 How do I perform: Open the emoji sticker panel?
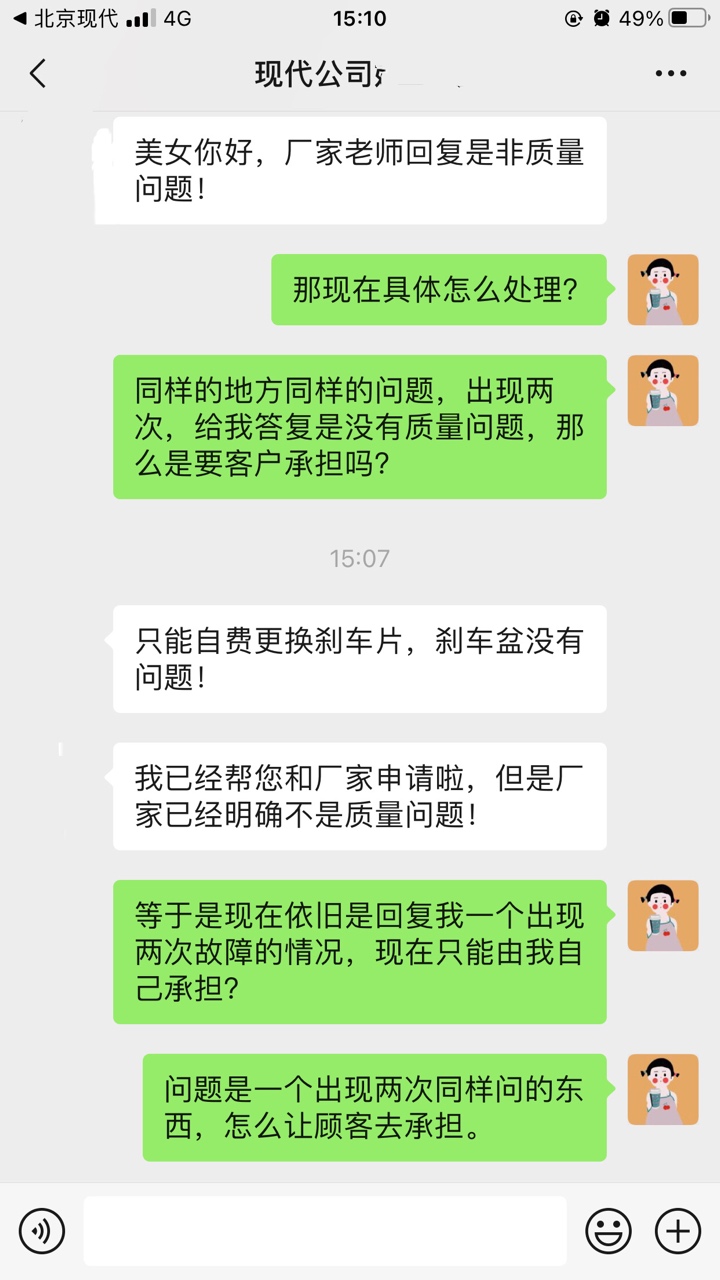pos(608,1230)
